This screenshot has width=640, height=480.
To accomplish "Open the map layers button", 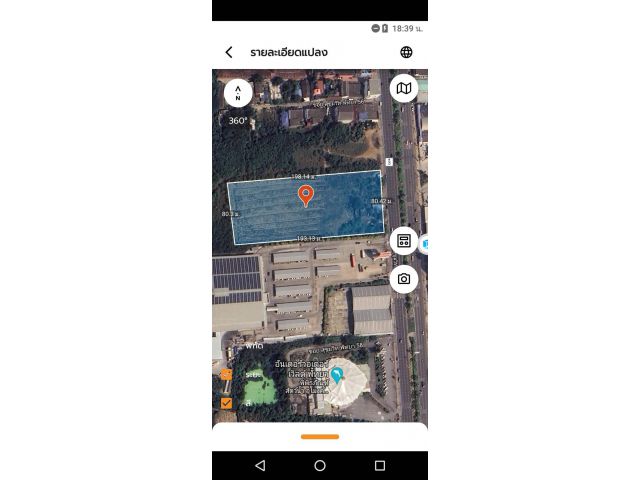I will click(x=404, y=89).
